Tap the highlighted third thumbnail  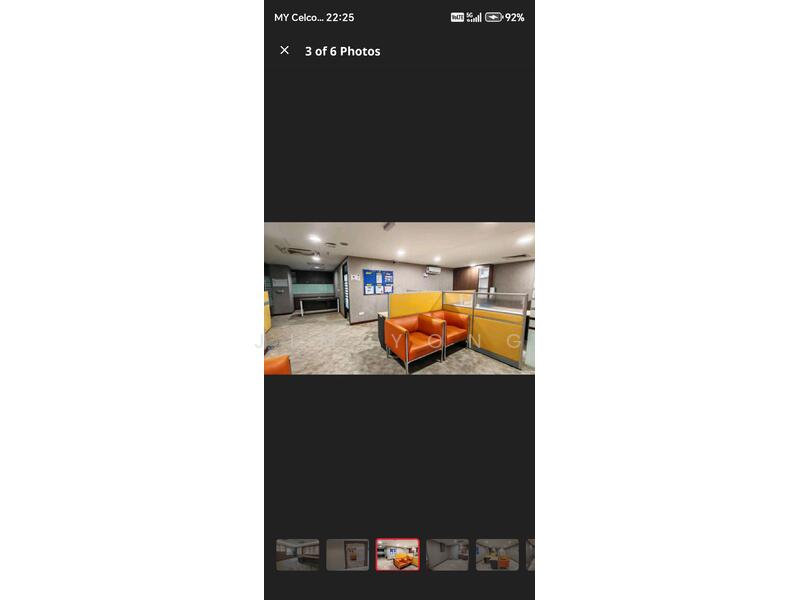point(397,554)
